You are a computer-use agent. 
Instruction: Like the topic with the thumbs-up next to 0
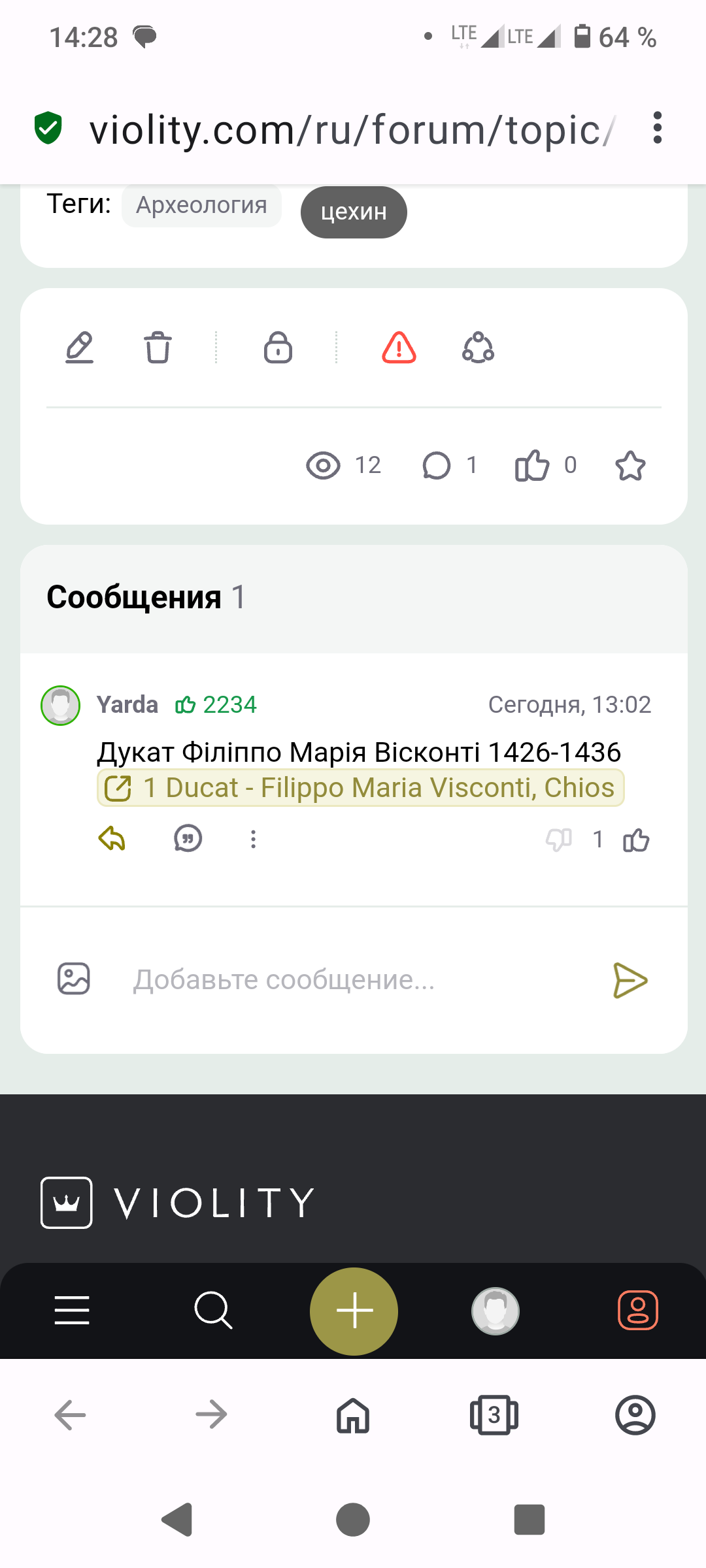pos(532,466)
